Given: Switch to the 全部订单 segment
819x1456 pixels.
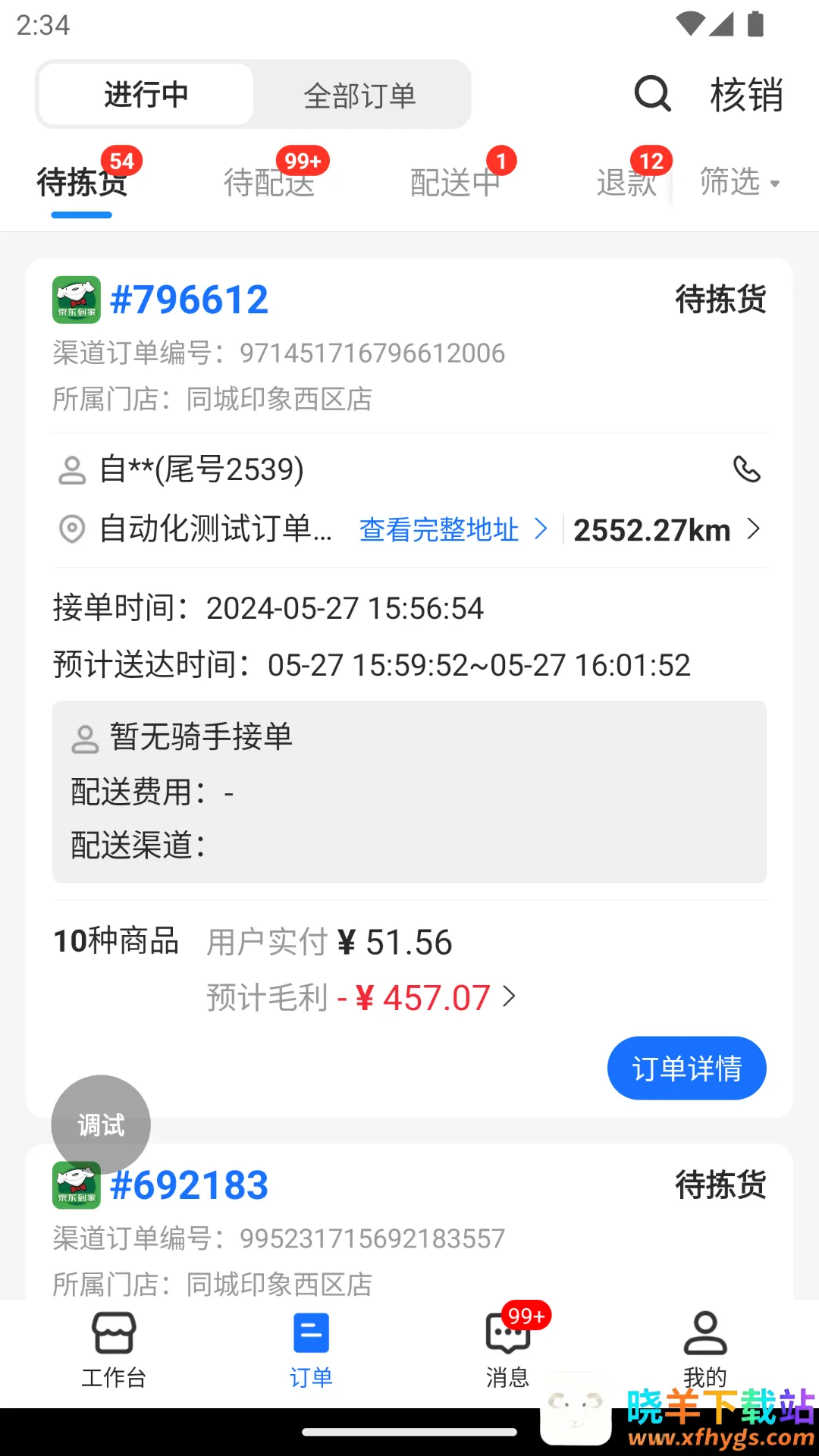Looking at the screenshot, I should (x=360, y=96).
